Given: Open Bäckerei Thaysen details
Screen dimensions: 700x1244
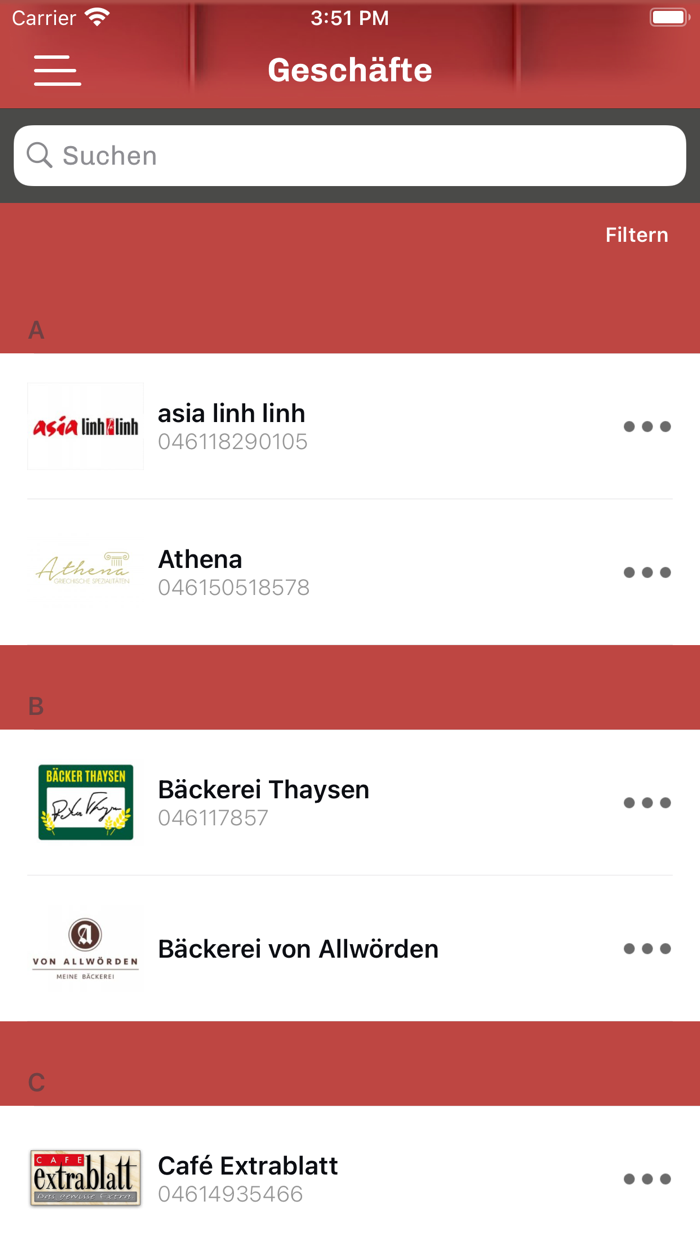Looking at the screenshot, I should pyautogui.click(x=300, y=802).
